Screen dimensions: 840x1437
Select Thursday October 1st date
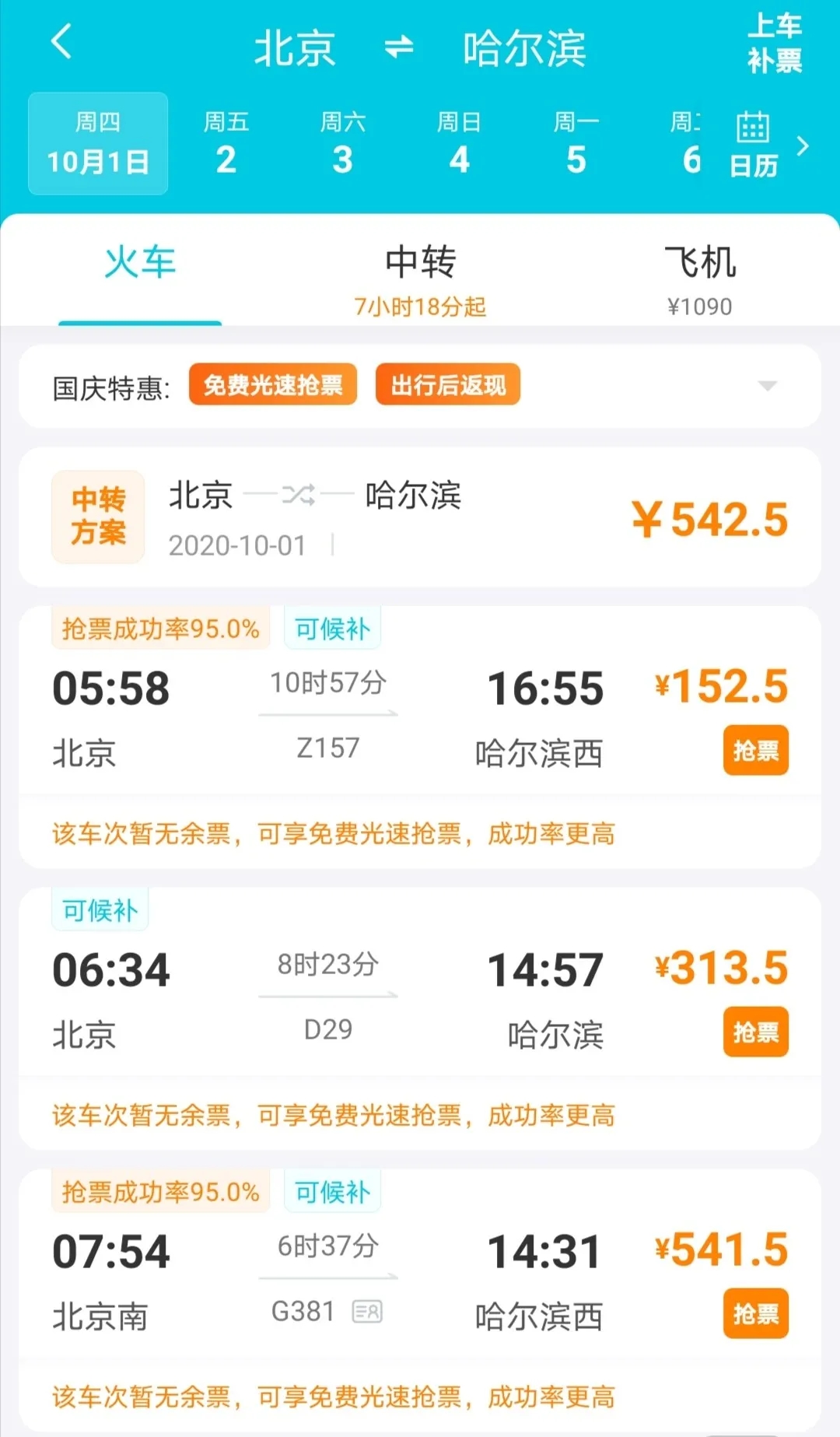pos(98,144)
